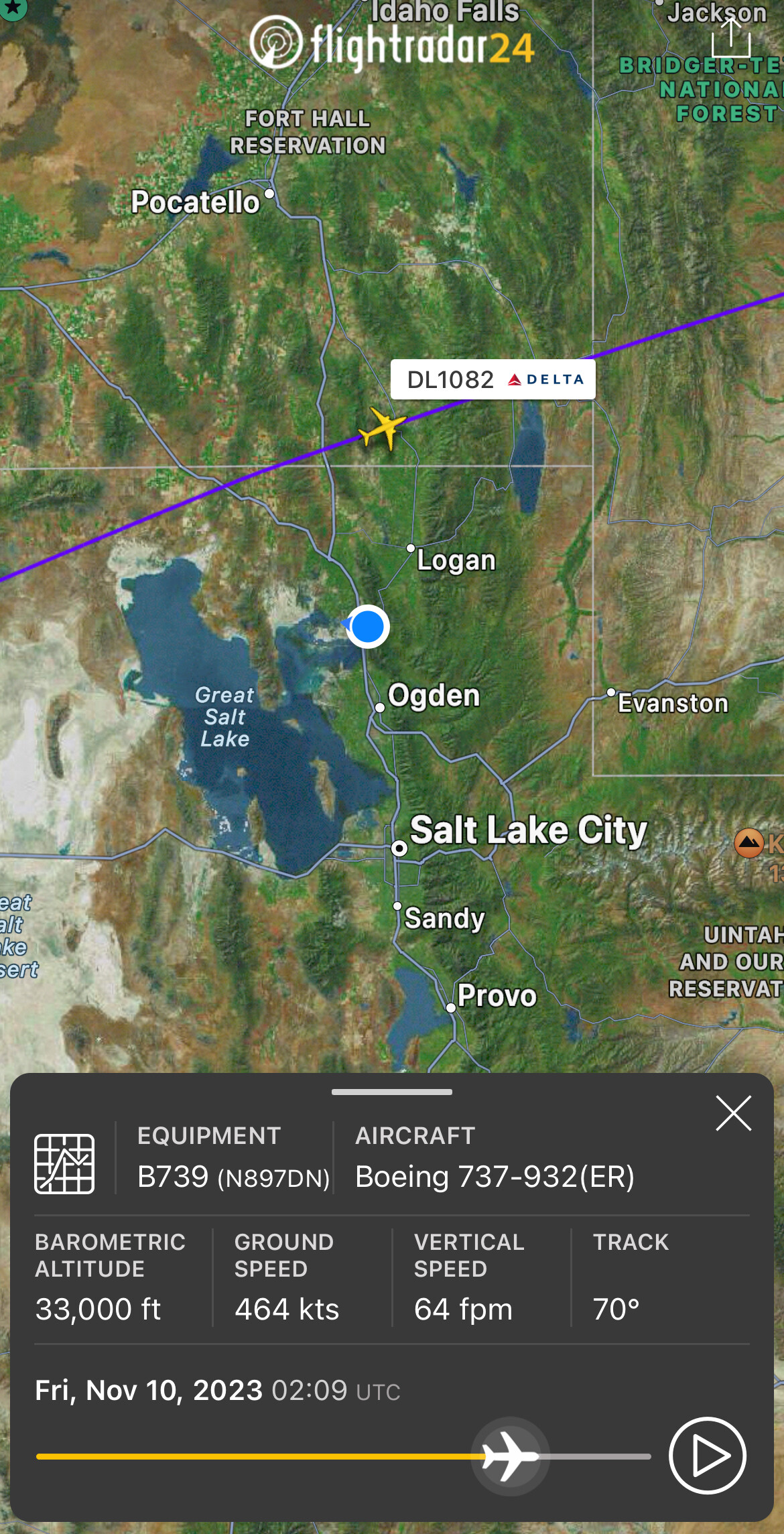The height and width of the screenshot is (1534, 784).
Task: Select the DL1082 Delta flight label
Action: point(493,380)
